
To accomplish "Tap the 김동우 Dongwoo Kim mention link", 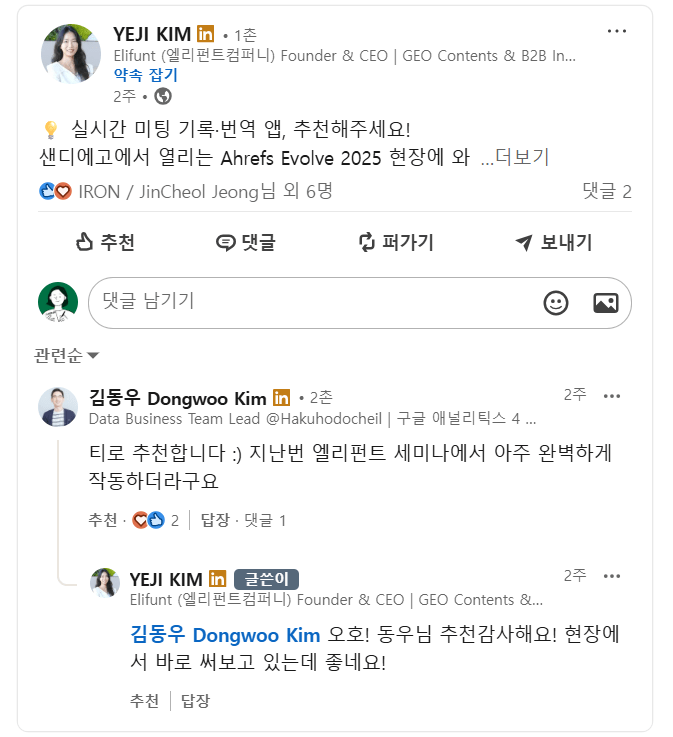I will tap(225, 635).
